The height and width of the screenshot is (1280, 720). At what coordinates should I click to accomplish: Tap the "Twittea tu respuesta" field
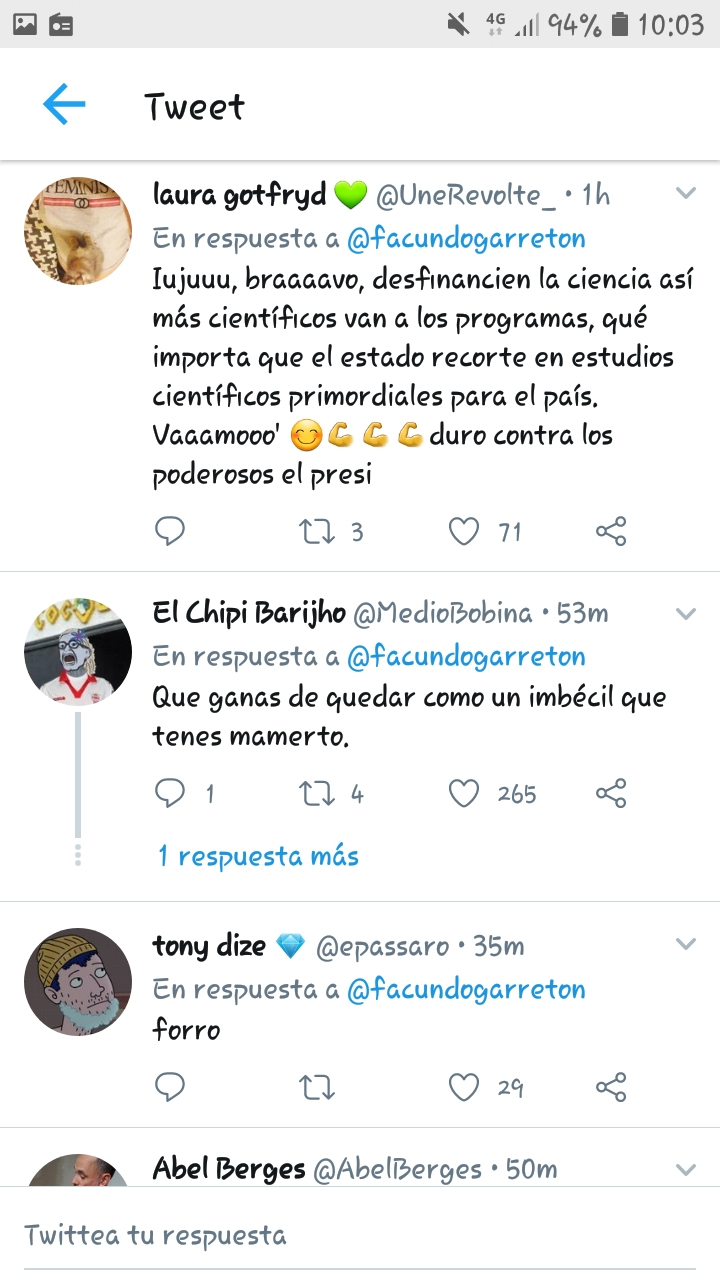coord(360,1235)
